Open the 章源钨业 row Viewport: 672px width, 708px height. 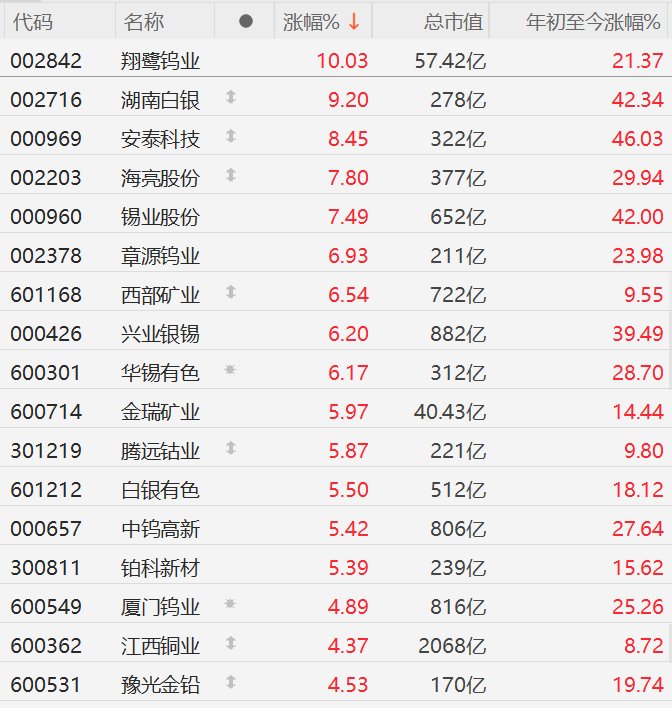[160, 256]
